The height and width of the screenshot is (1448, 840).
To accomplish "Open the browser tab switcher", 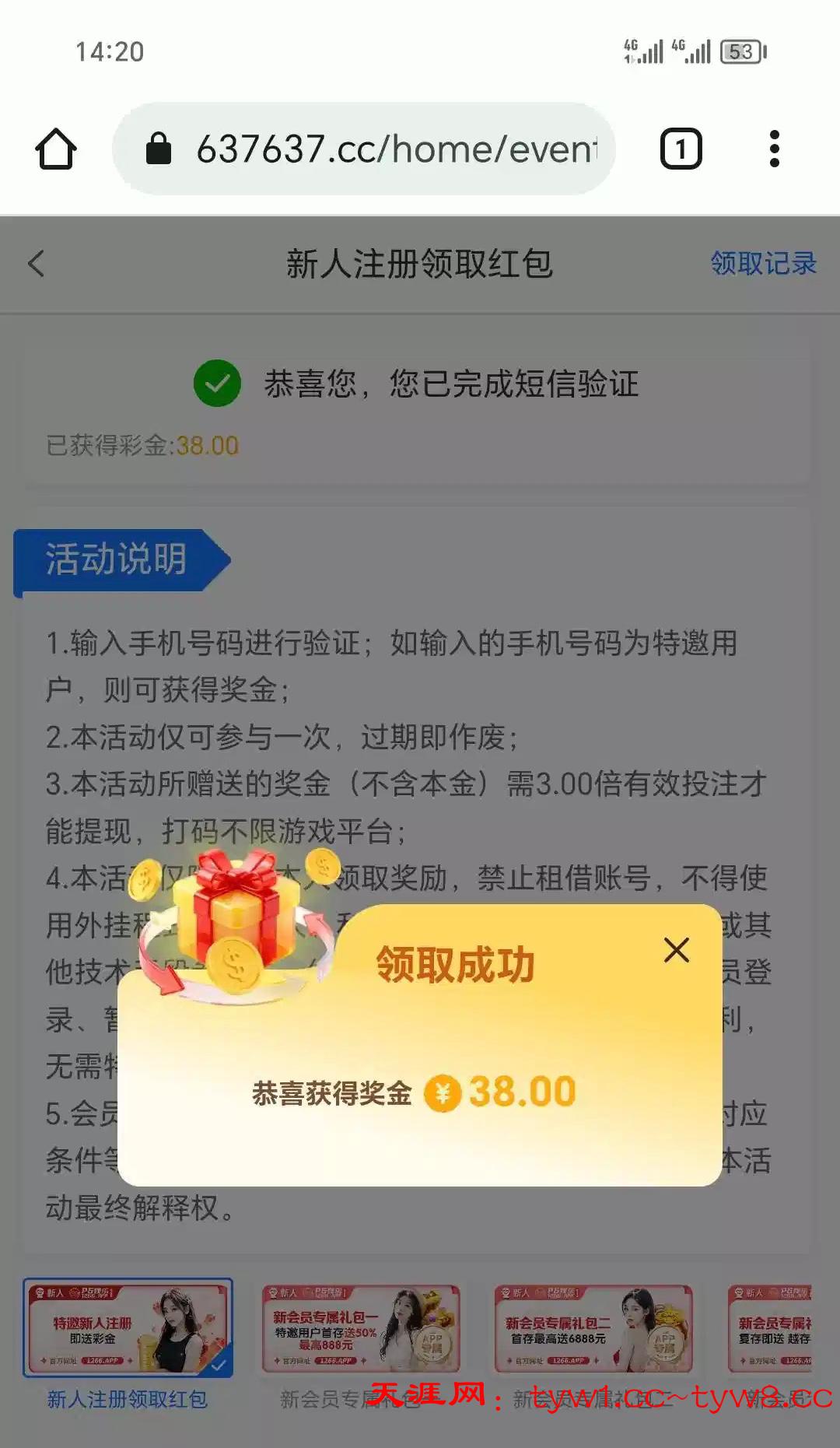I will [681, 149].
